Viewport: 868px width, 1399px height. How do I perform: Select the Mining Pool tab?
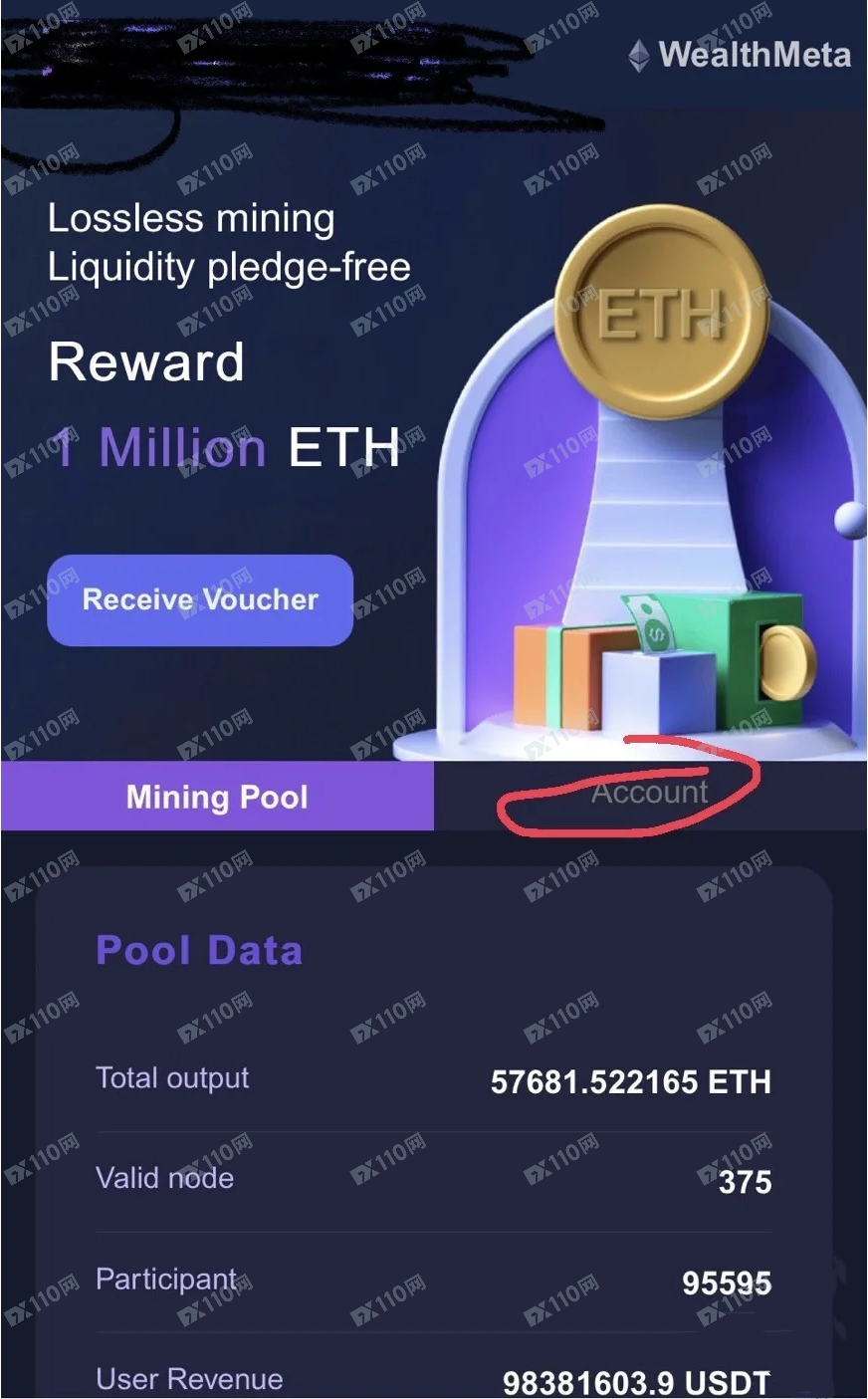point(217,797)
